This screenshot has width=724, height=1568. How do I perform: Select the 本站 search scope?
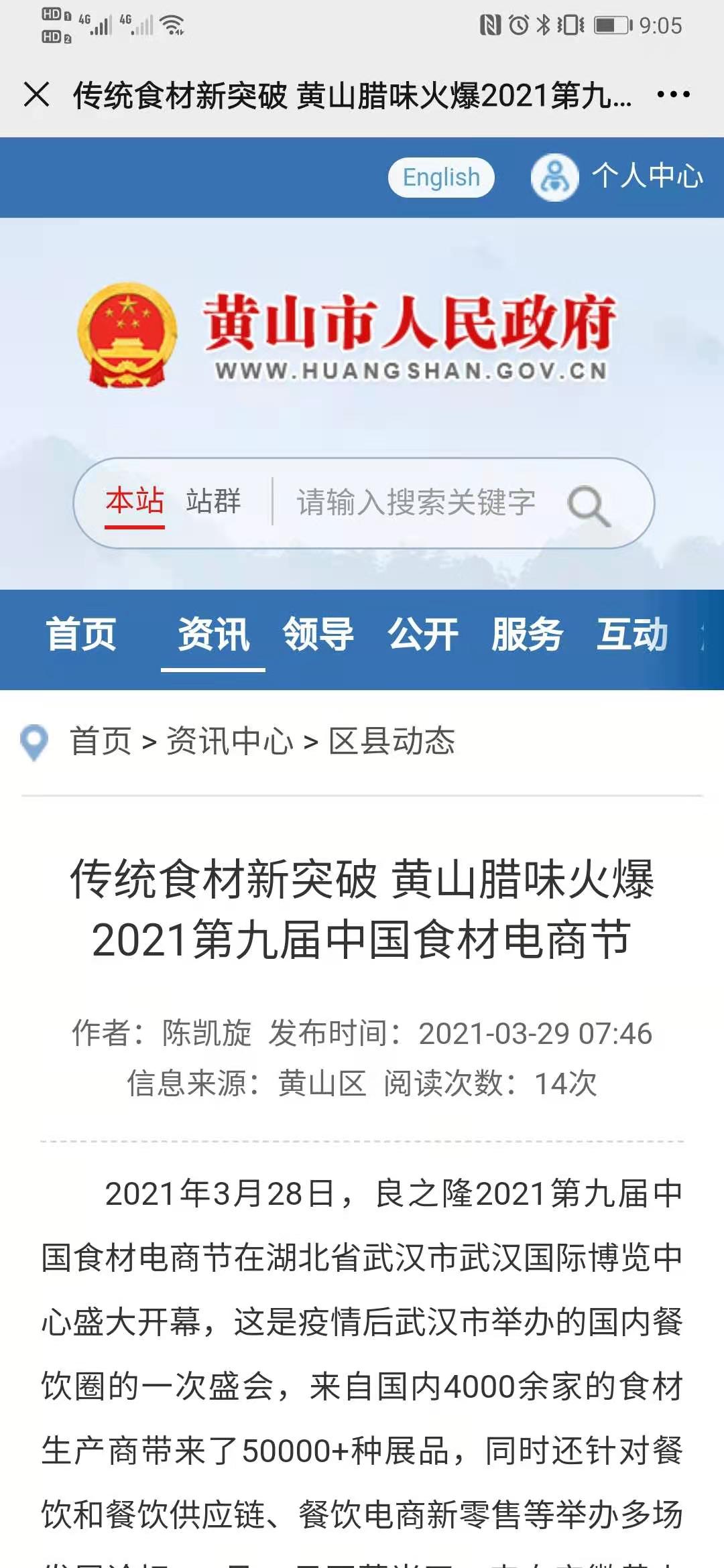[x=135, y=501]
